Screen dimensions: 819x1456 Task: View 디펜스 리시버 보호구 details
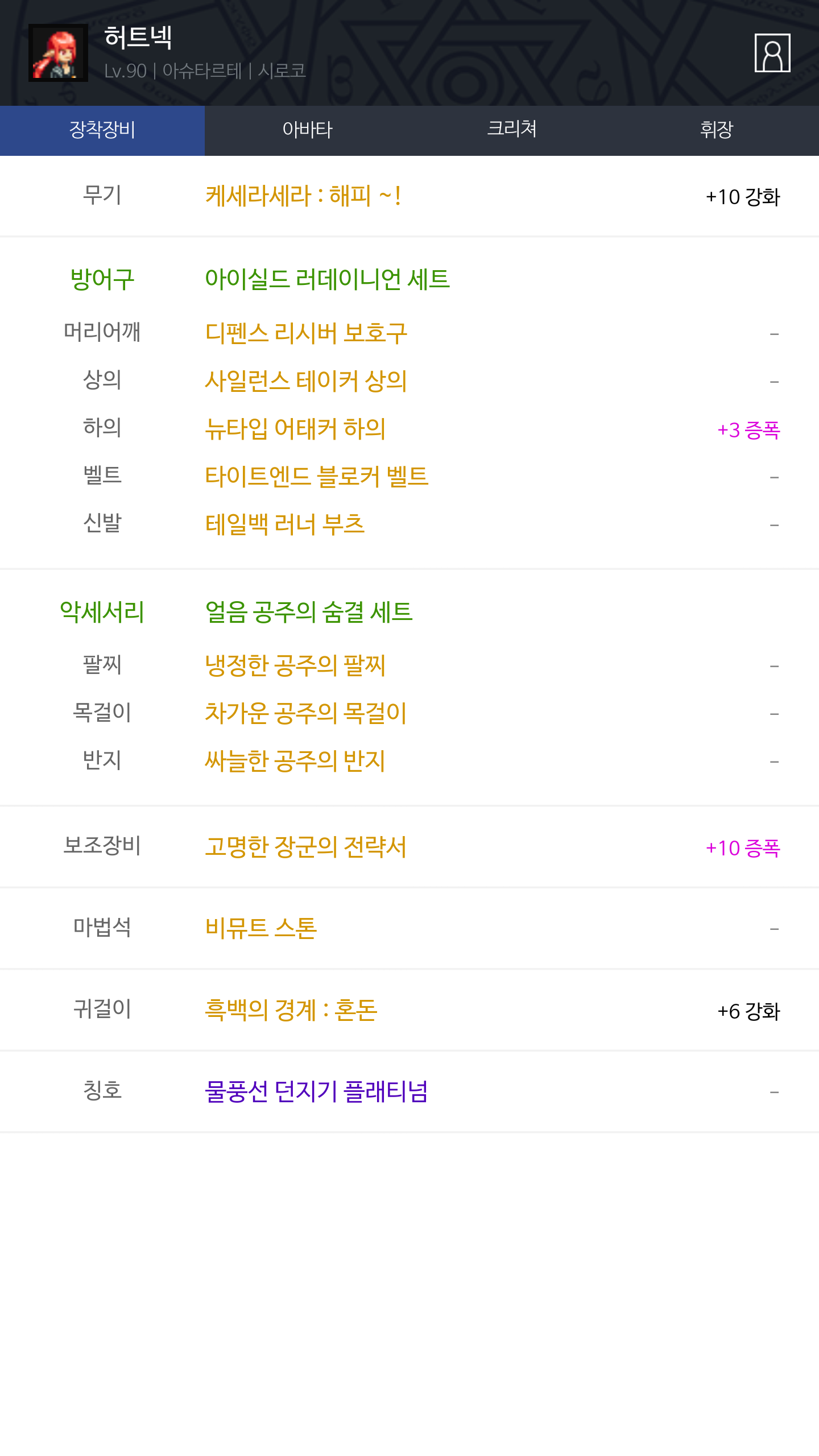[306, 333]
